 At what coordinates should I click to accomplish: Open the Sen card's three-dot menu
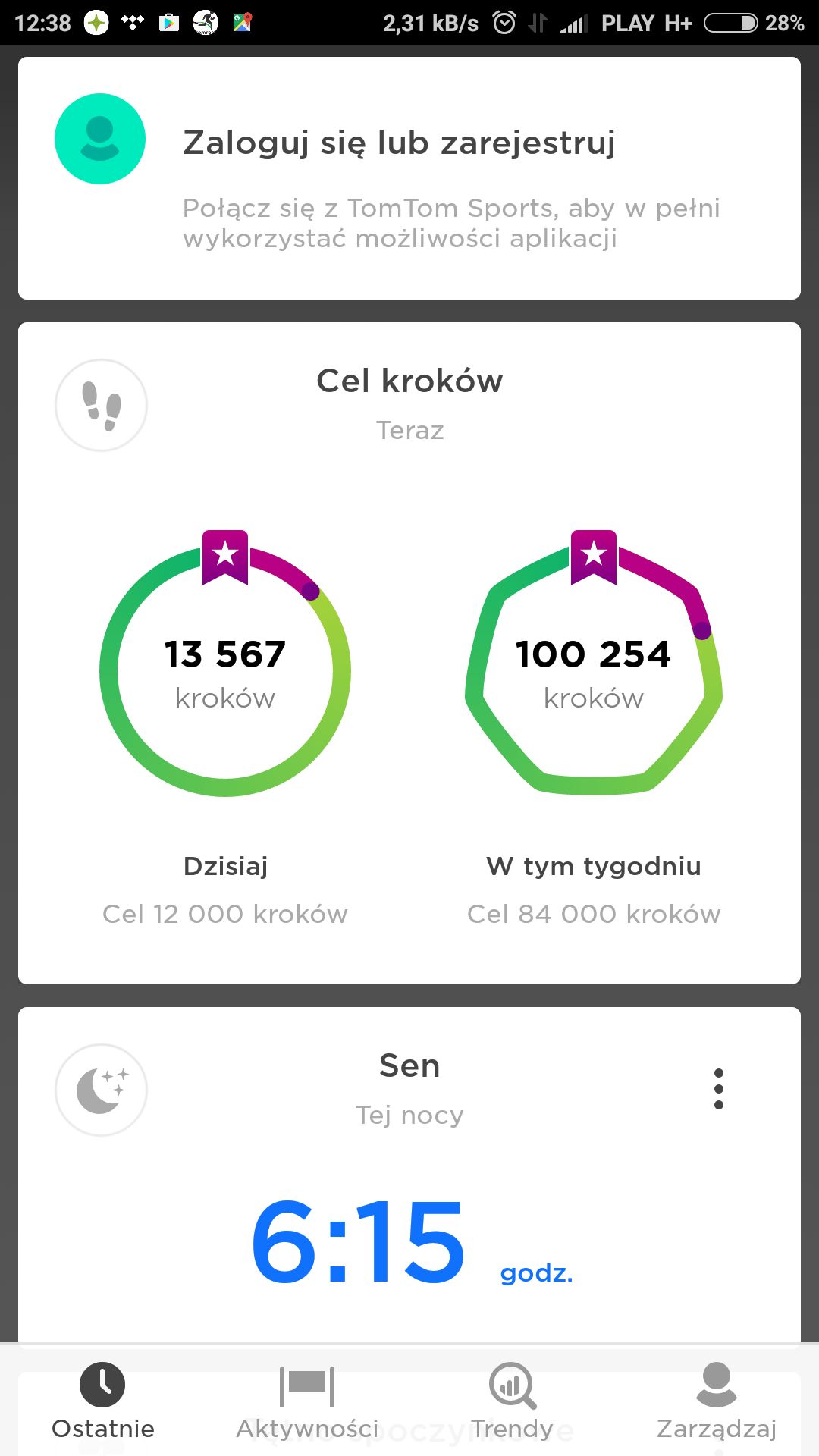coord(718,1089)
